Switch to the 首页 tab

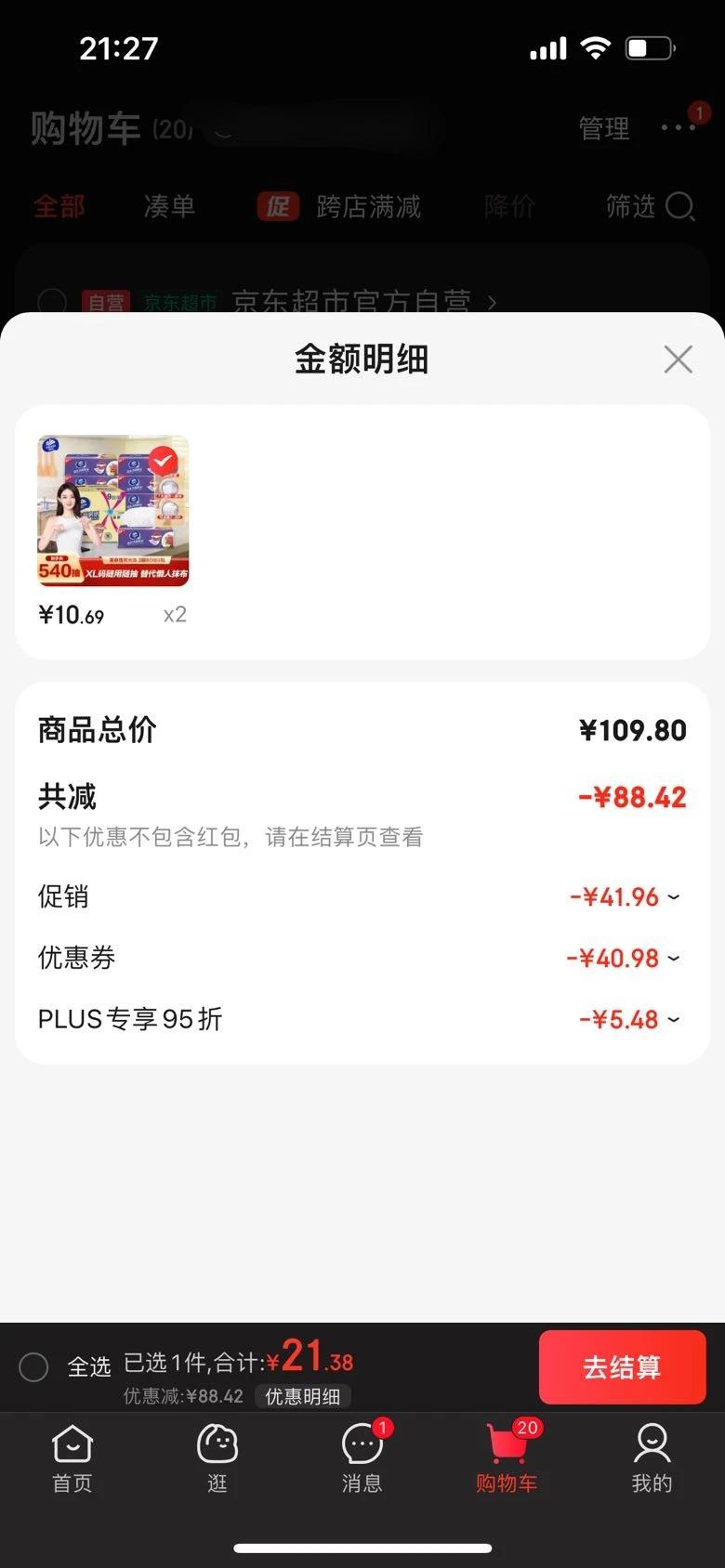[x=72, y=1457]
